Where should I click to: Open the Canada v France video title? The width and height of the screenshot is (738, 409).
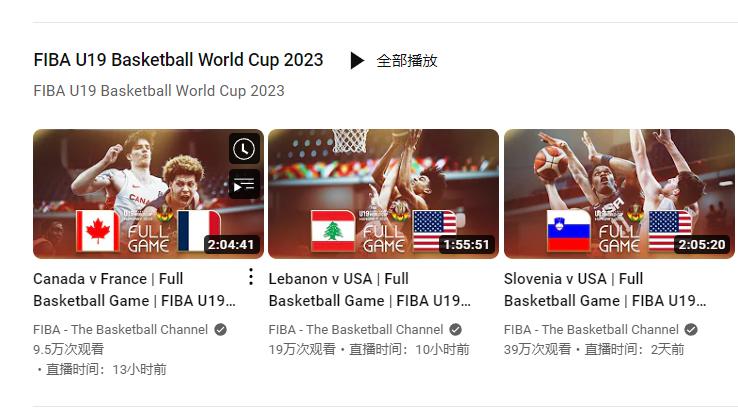tap(133, 289)
